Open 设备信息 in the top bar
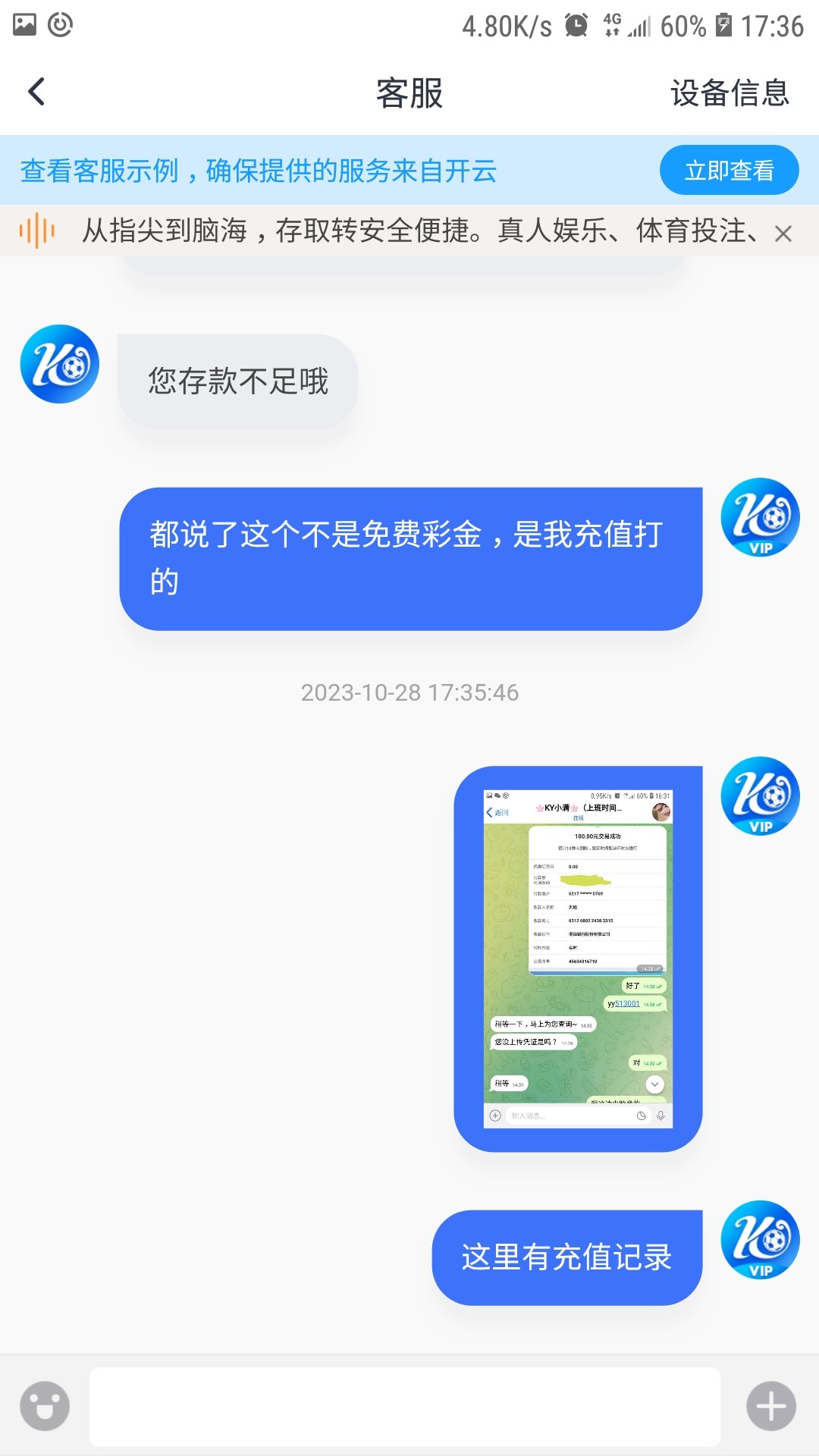 point(730,93)
